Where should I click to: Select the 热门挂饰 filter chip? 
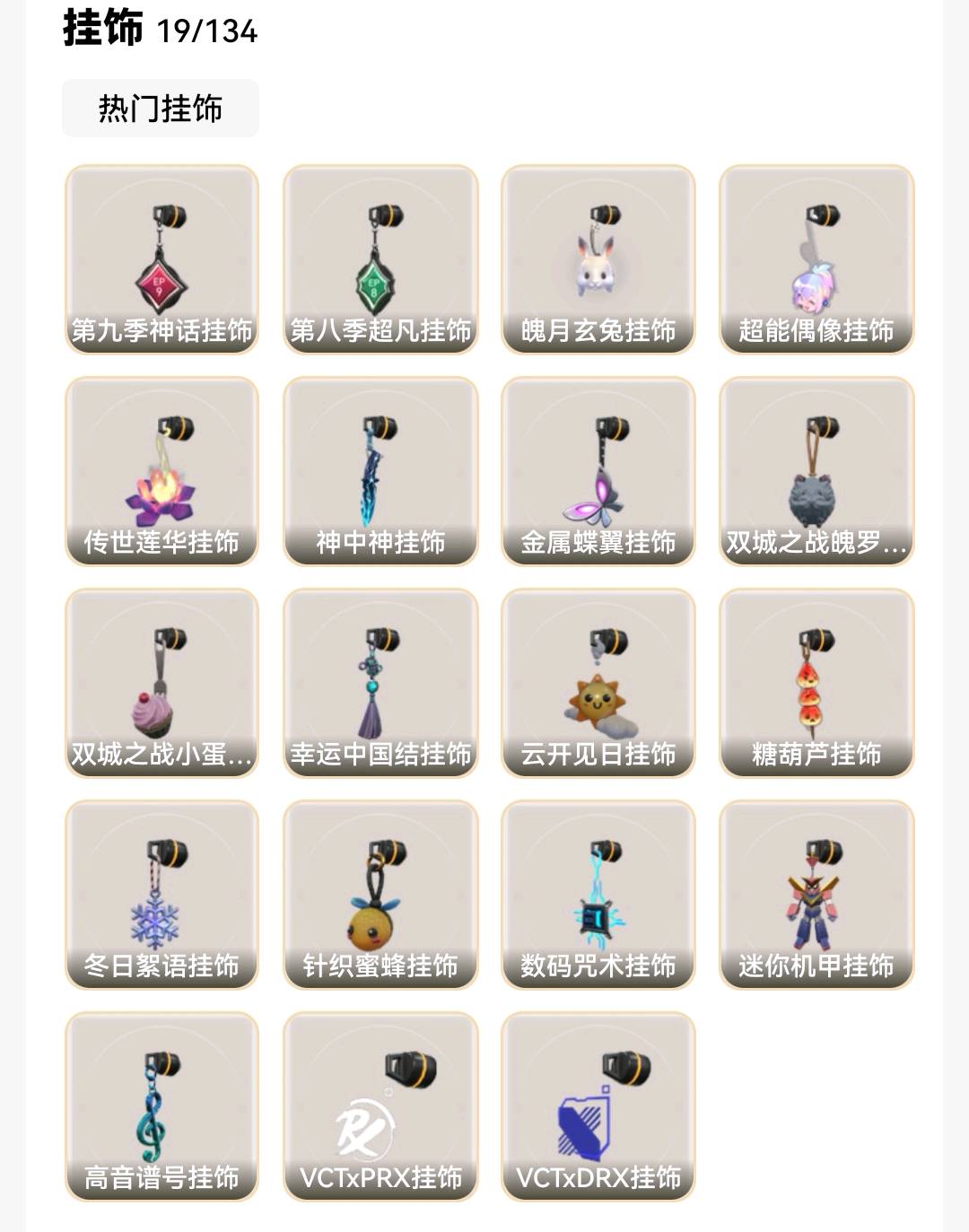(160, 109)
